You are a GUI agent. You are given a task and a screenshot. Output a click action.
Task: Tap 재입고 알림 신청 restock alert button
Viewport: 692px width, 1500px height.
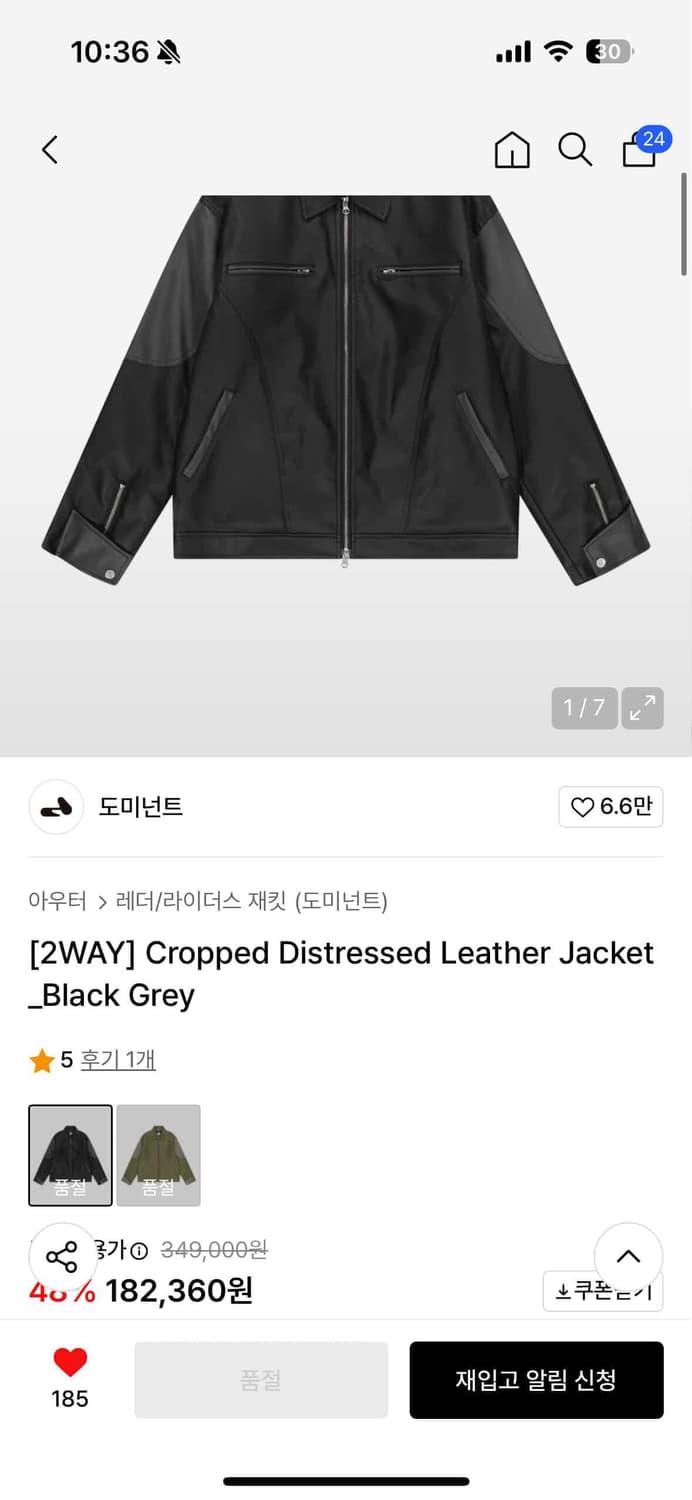click(536, 1380)
